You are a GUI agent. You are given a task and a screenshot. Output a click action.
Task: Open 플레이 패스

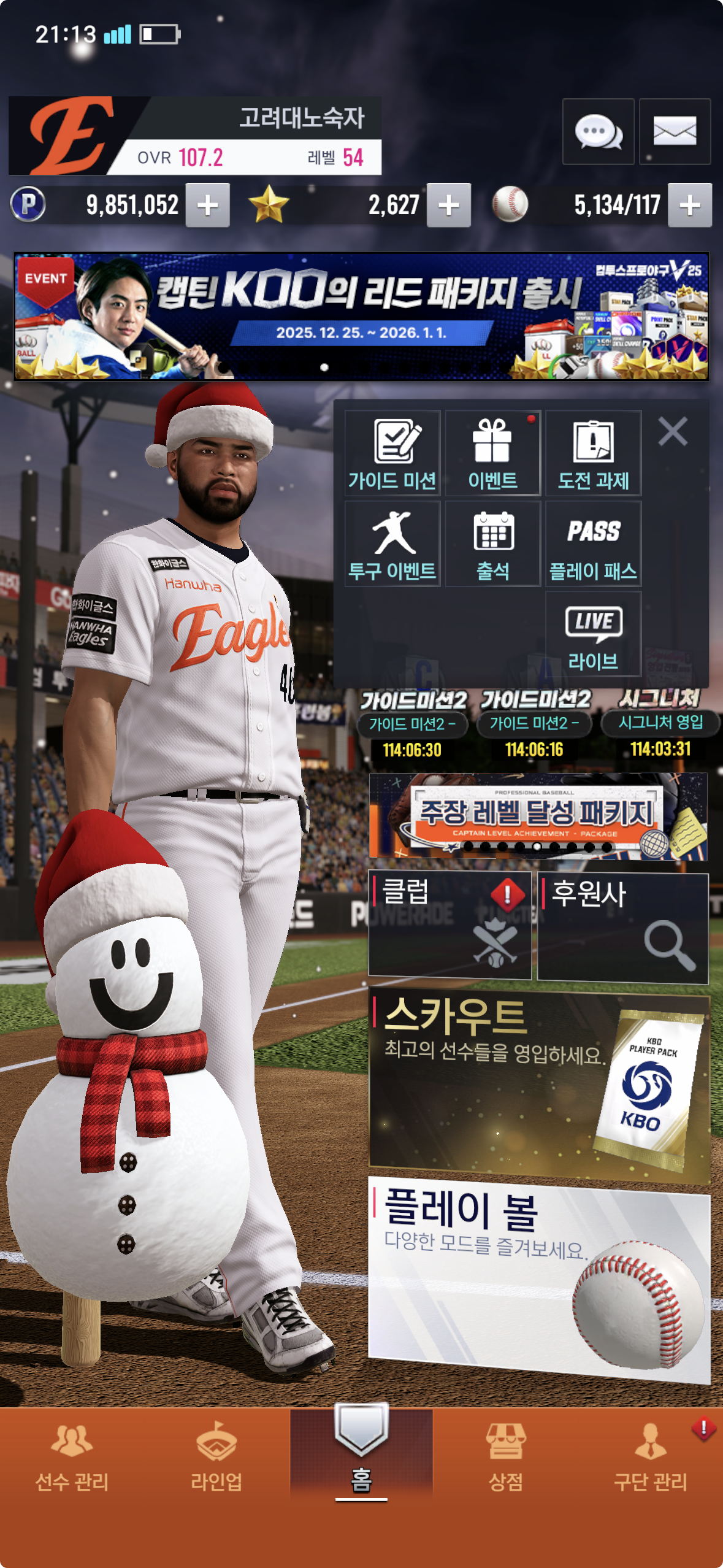pyautogui.click(x=593, y=544)
